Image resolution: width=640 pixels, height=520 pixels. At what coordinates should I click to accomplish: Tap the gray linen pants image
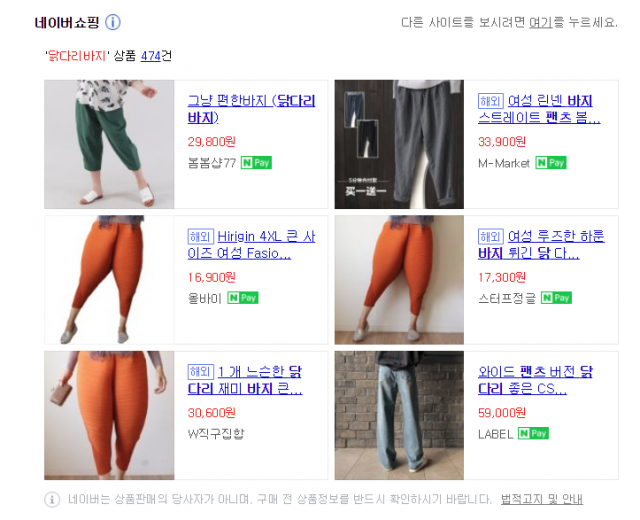[x=399, y=144]
